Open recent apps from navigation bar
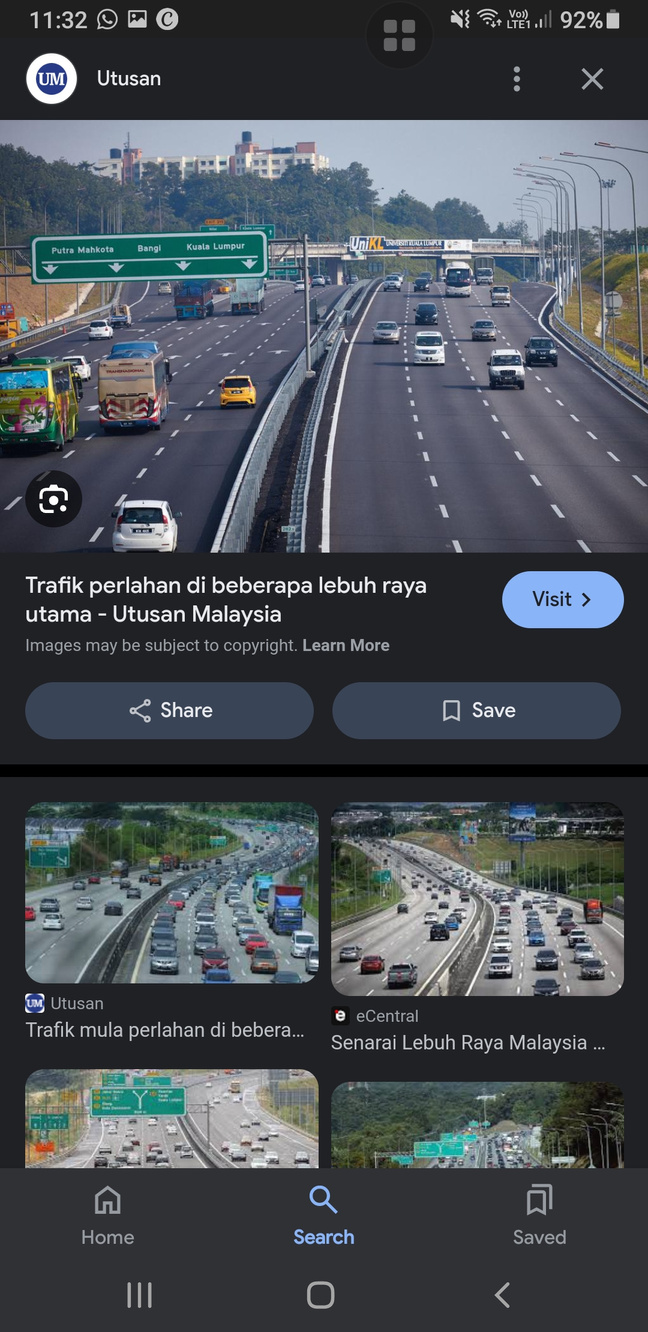This screenshot has height=1332, width=648. (139, 1296)
